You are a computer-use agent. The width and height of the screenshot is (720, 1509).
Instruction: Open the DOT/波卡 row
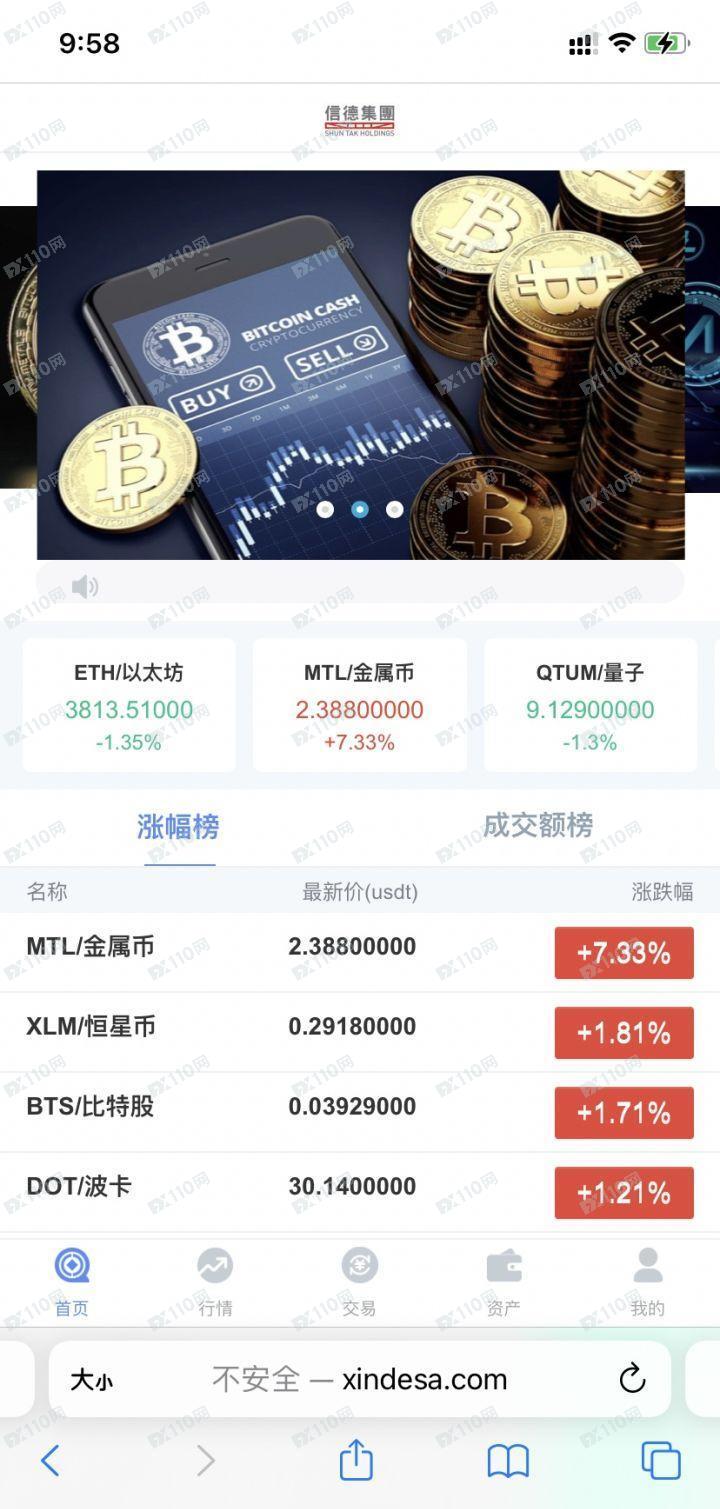pyautogui.click(x=360, y=1192)
